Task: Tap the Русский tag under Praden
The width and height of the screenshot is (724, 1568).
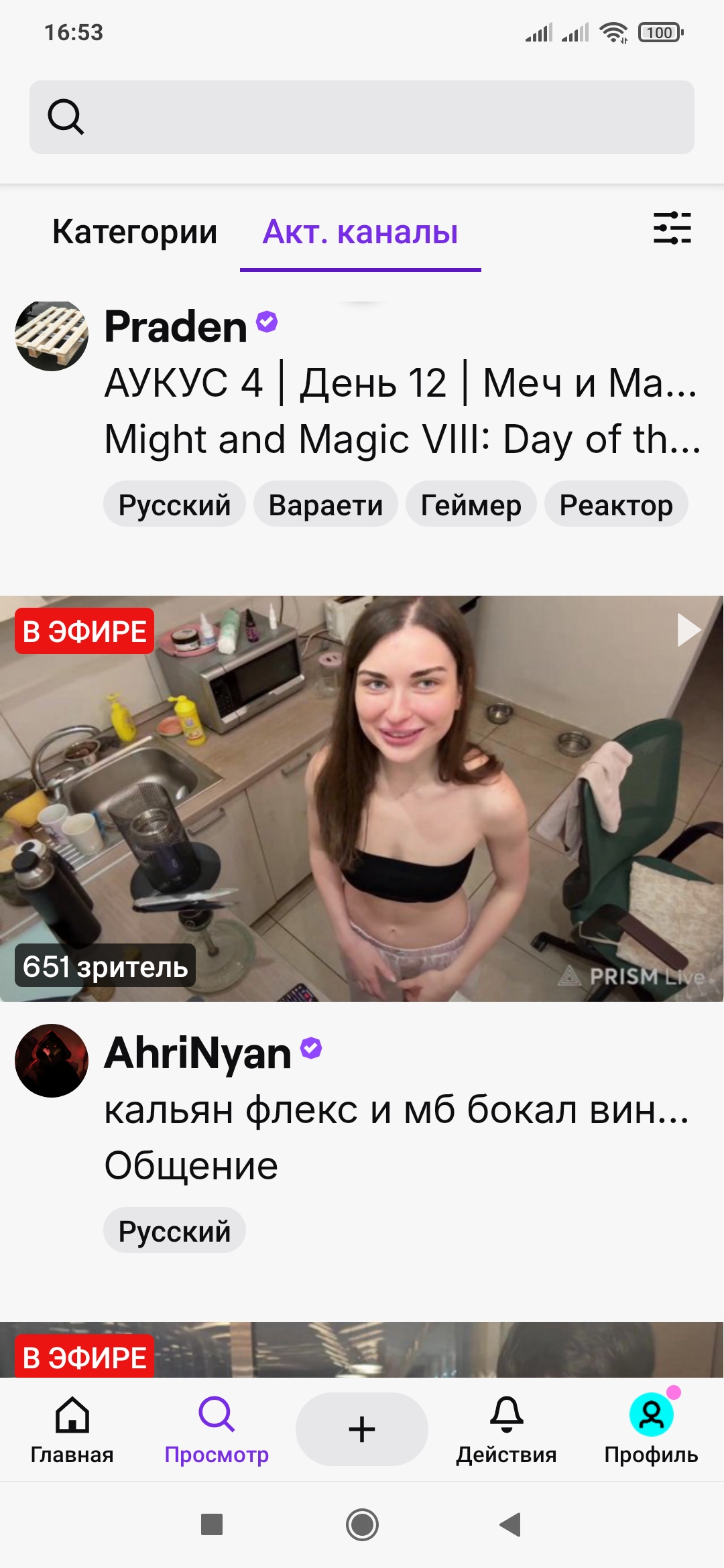Action: (174, 505)
